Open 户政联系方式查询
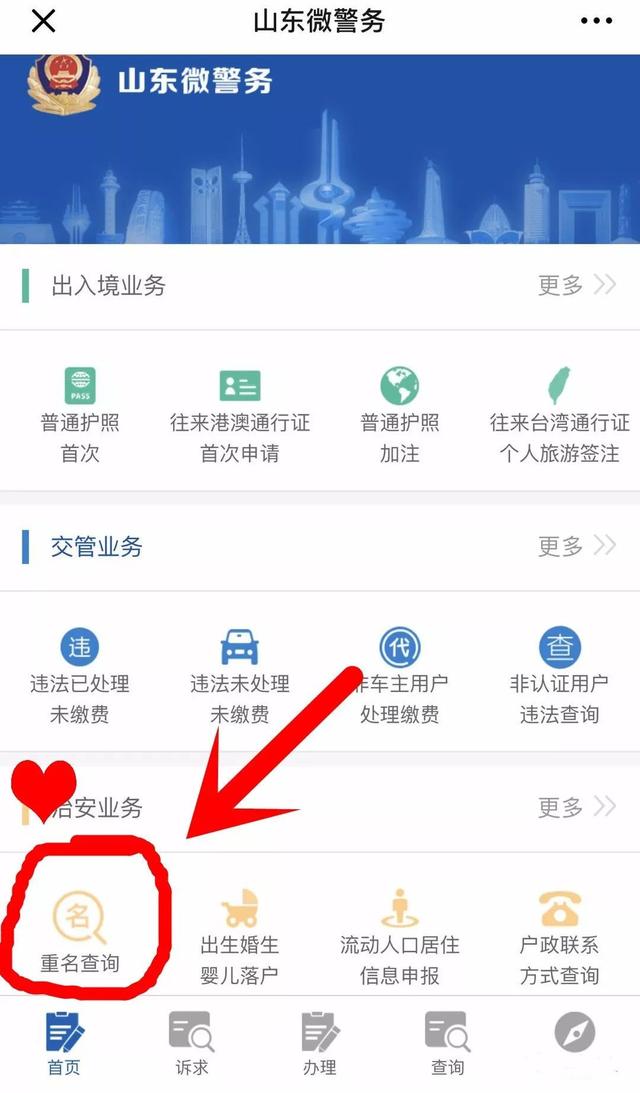The image size is (640, 1093). [x=560, y=936]
